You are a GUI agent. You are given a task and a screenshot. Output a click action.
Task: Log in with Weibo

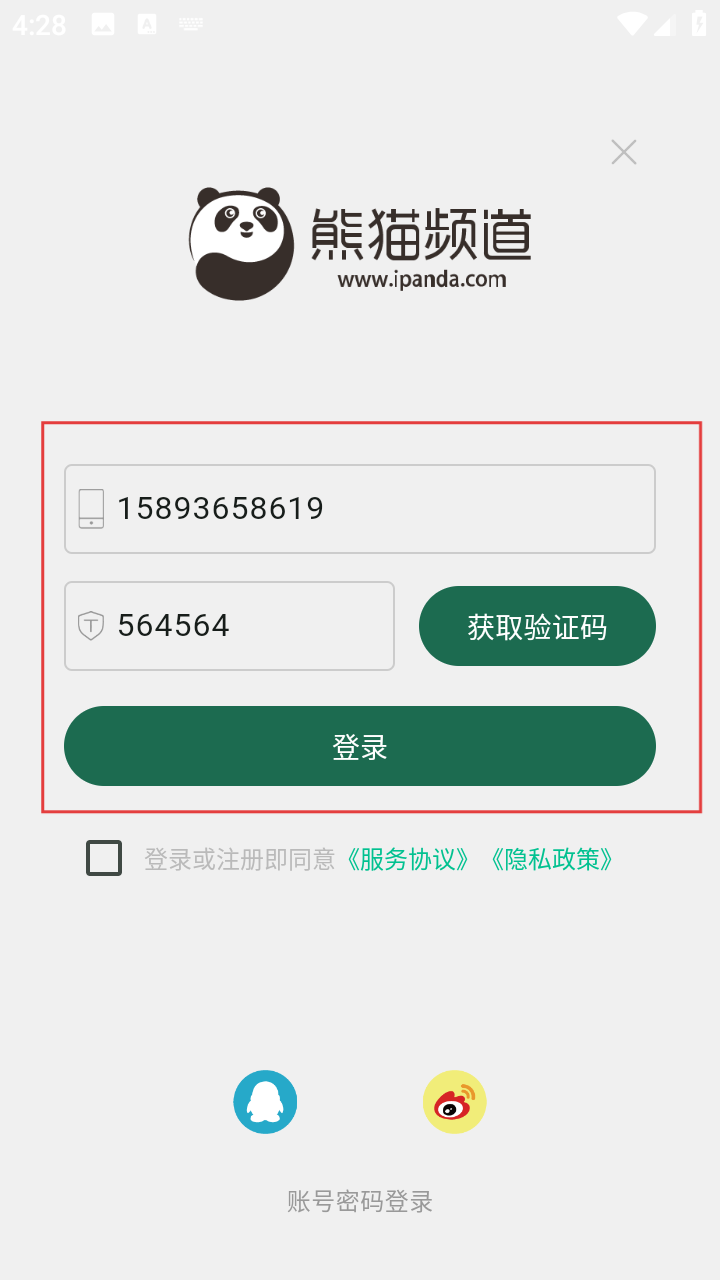[x=455, y=1102]
